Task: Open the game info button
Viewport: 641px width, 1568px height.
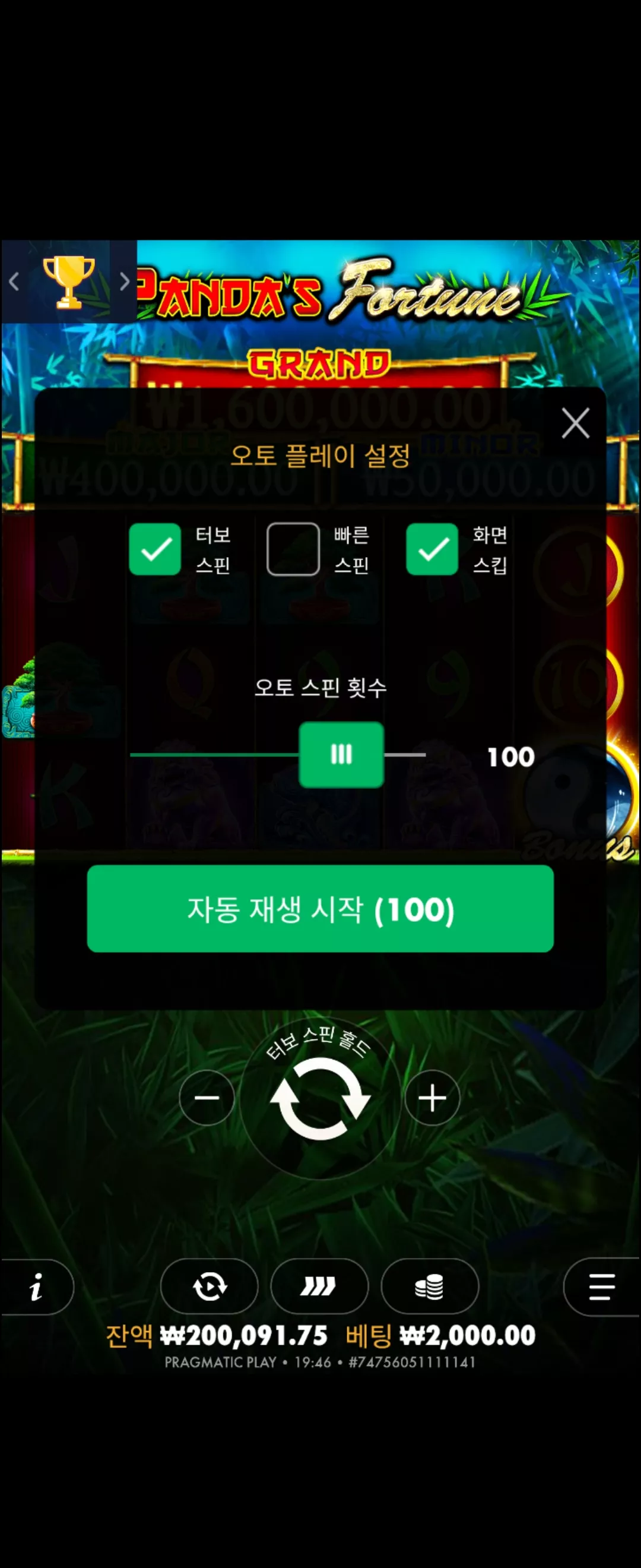Action: tap(36, 1287)
